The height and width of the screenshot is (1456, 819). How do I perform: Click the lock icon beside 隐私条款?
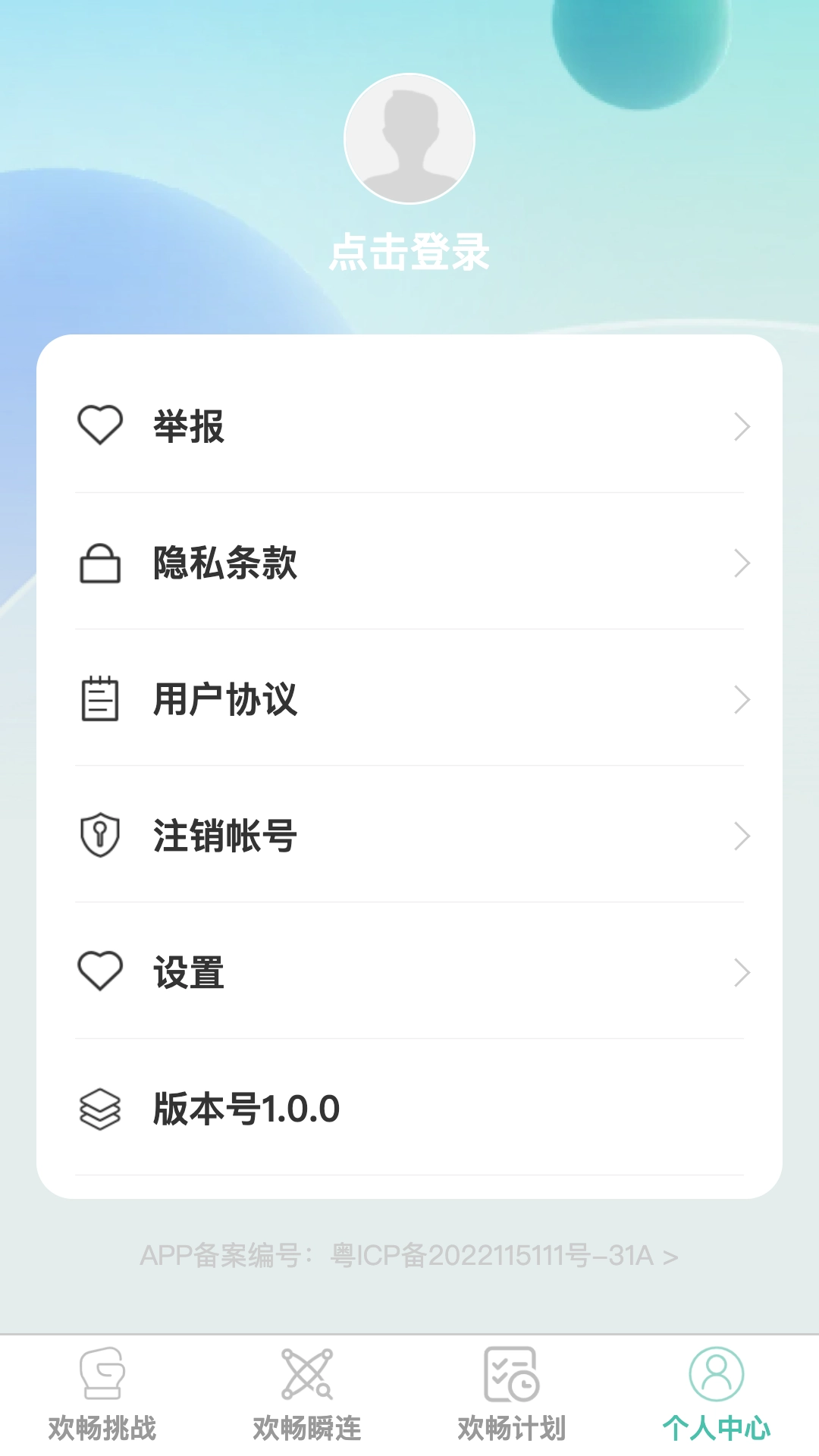coord(100,563)
